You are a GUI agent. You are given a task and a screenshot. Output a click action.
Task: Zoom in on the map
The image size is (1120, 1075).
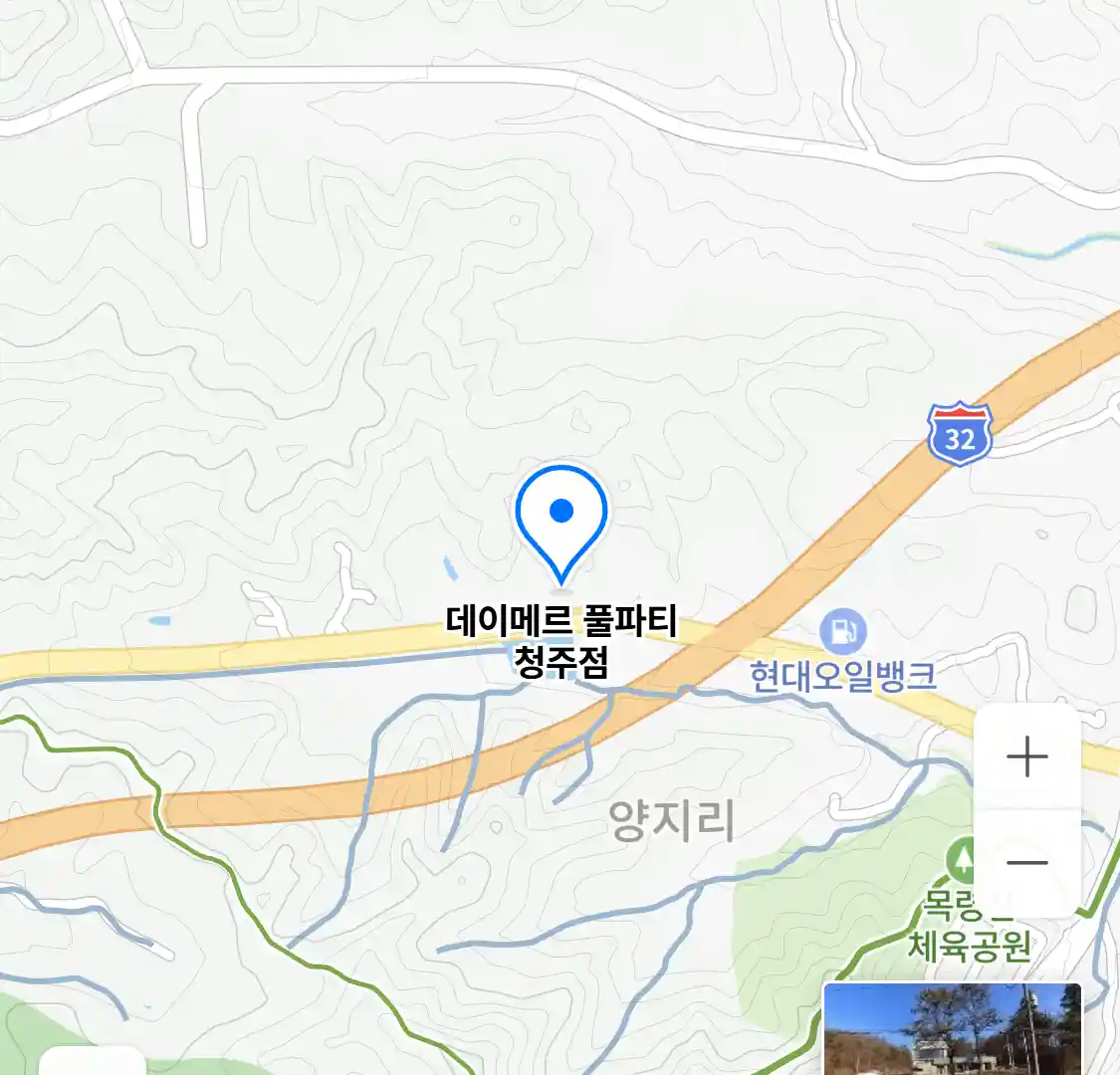1026,757
